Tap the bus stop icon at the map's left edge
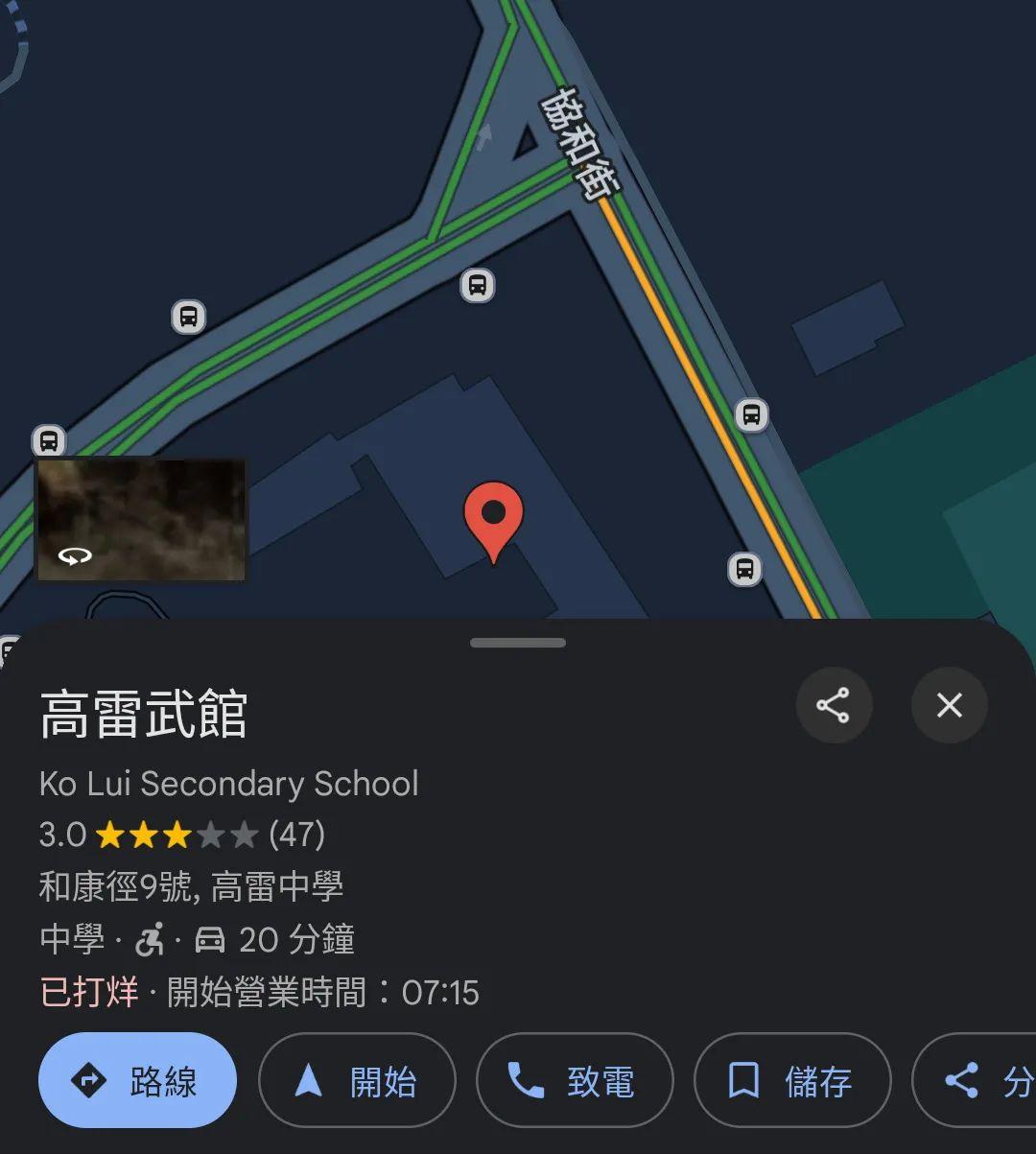The height and width of the screenshot is (1154, 1036). point(47,442)
